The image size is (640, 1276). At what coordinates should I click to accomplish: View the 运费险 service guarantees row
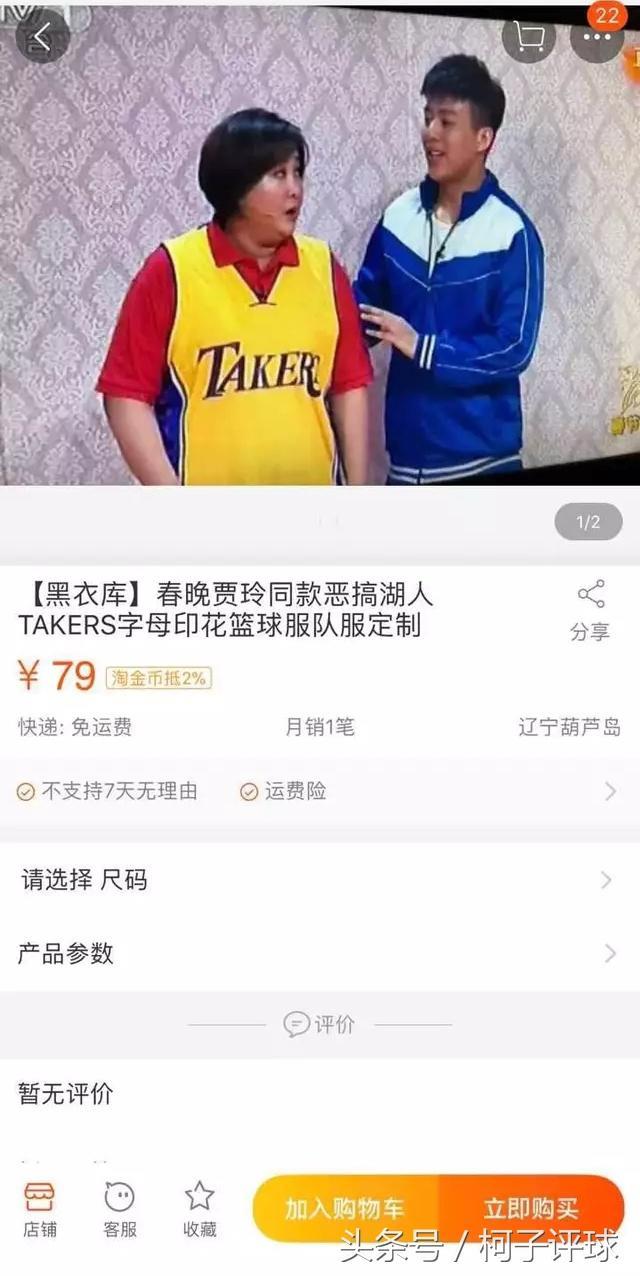point(320,791)
